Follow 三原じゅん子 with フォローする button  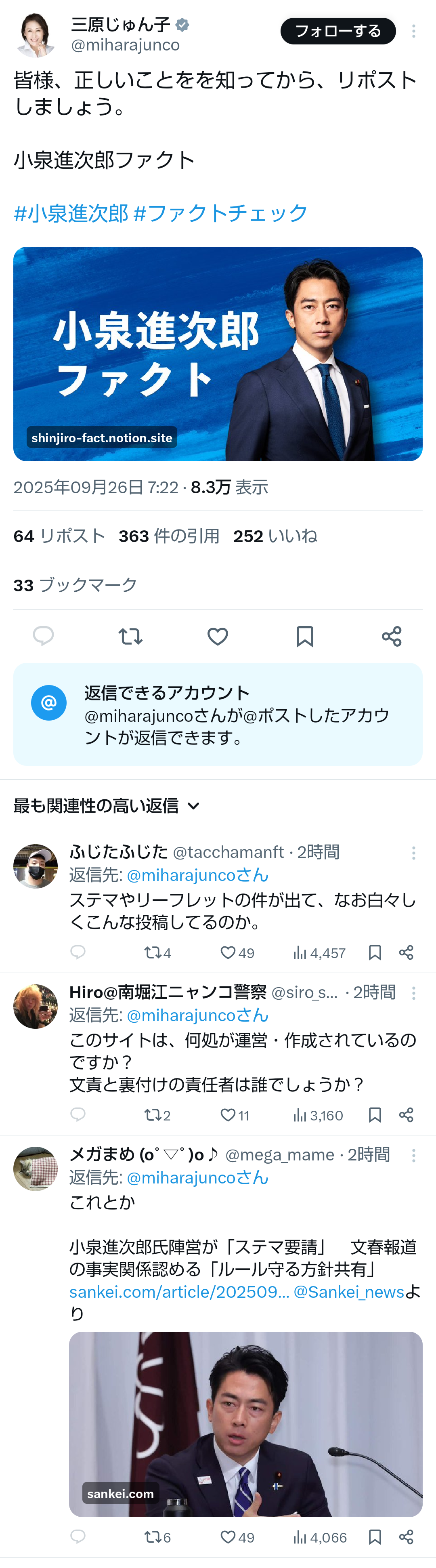[337, 31]
